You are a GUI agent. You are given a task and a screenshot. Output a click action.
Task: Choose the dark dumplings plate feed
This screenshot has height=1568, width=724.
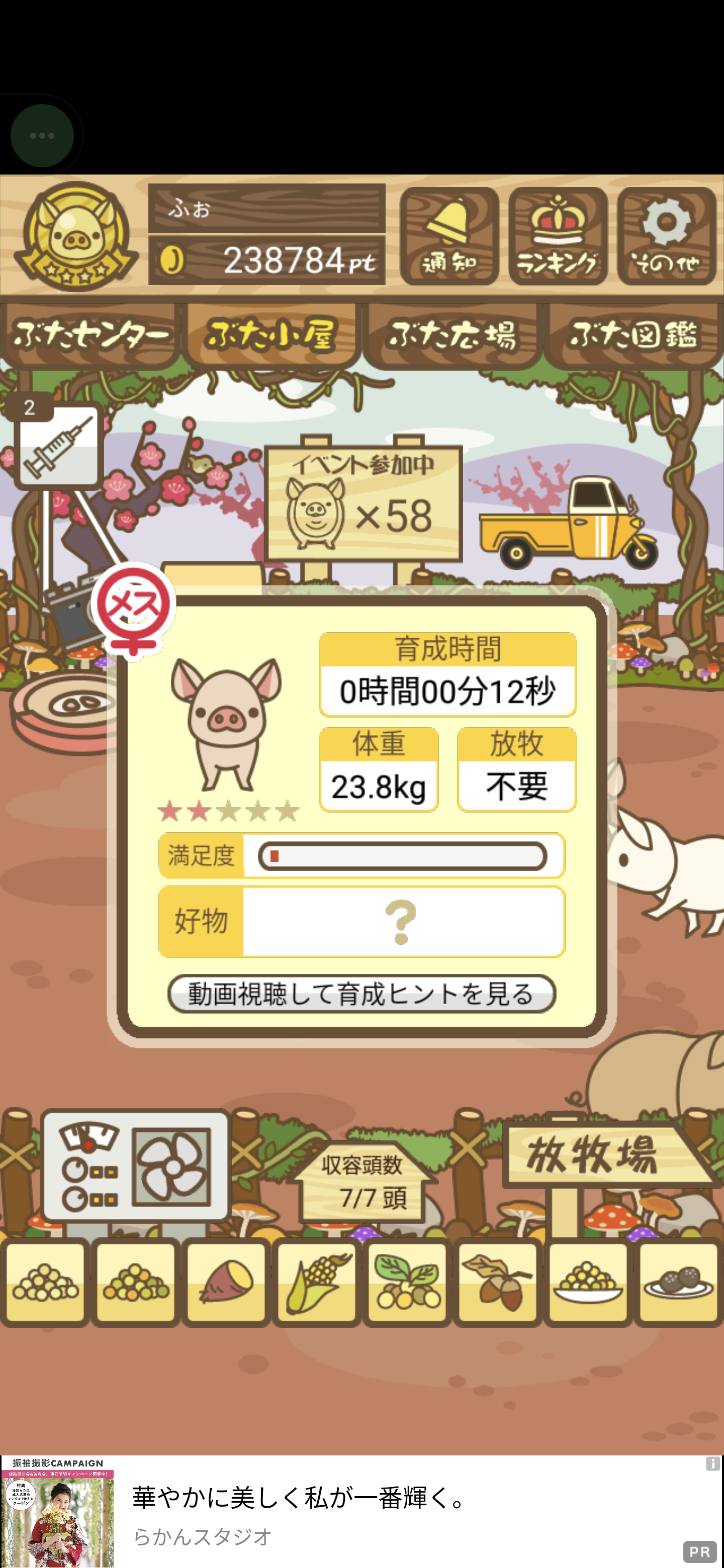[678, 1282]
